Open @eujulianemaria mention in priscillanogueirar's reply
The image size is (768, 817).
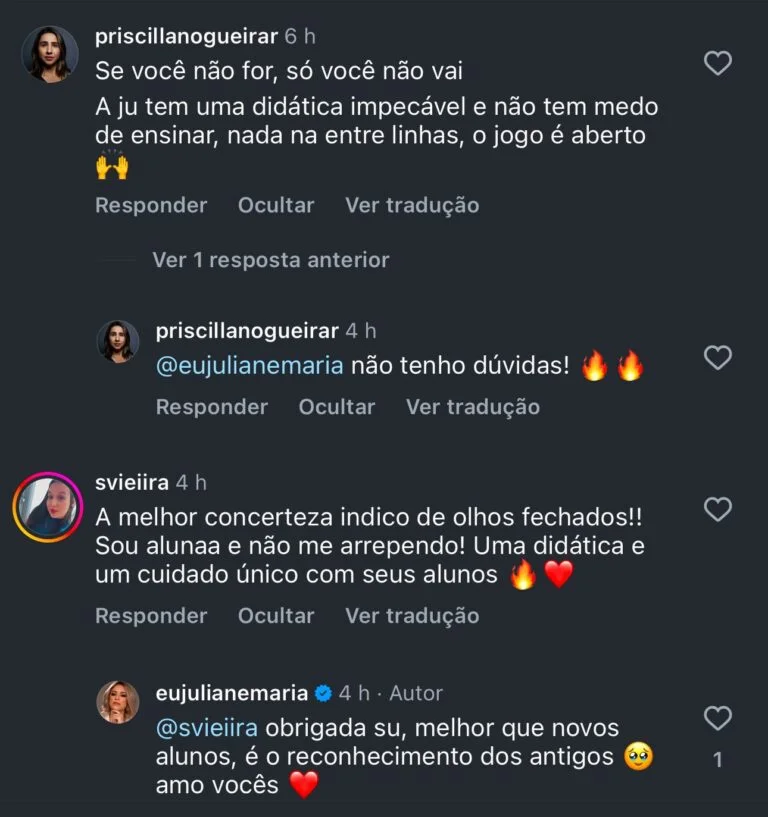[250, 367]
